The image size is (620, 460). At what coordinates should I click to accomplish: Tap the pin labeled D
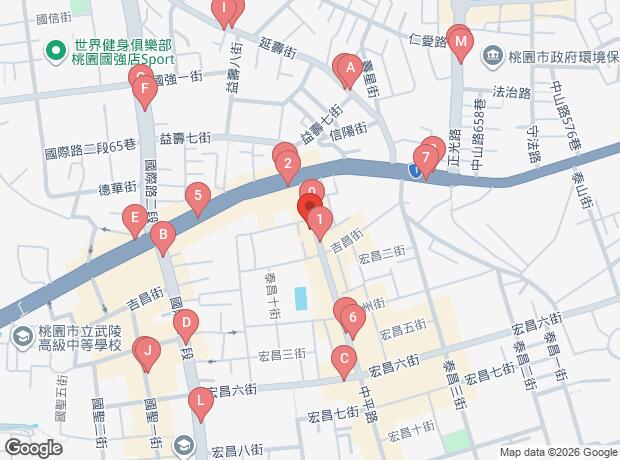[185, 323]
